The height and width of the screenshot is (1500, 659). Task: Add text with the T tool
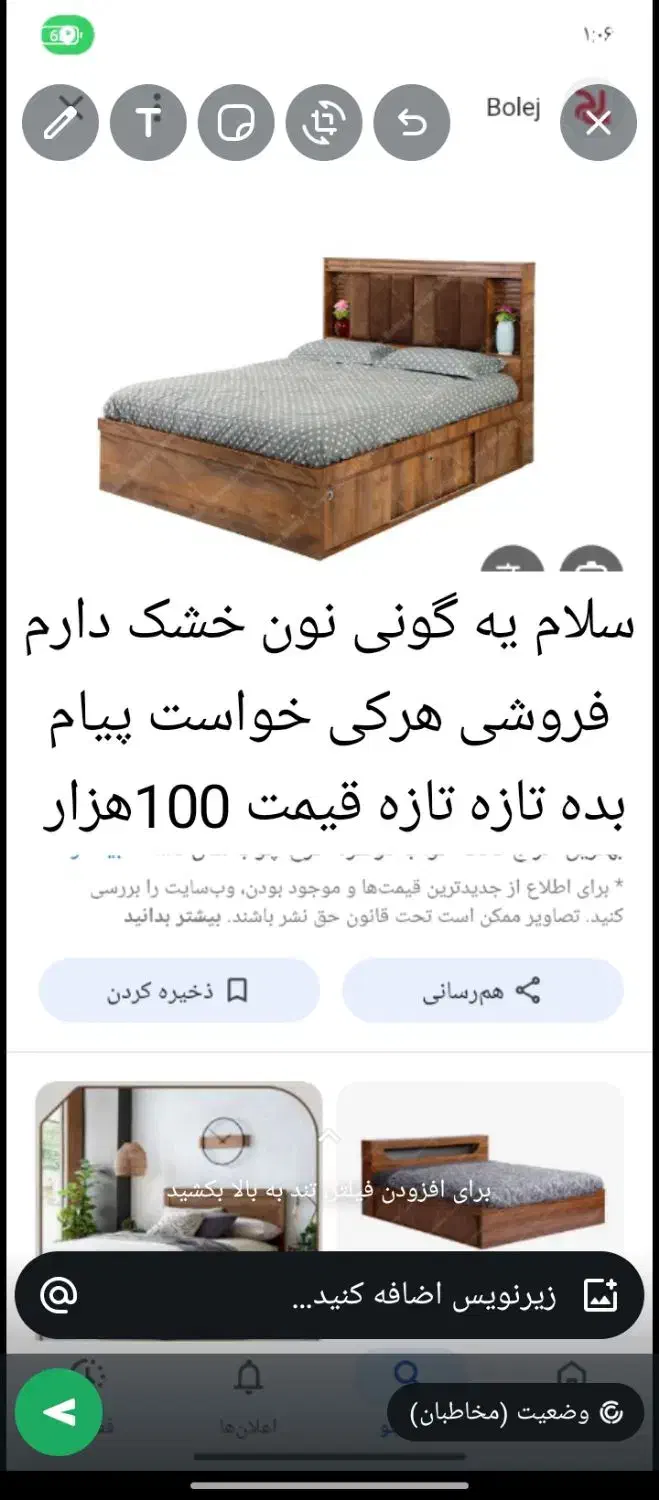148,122
